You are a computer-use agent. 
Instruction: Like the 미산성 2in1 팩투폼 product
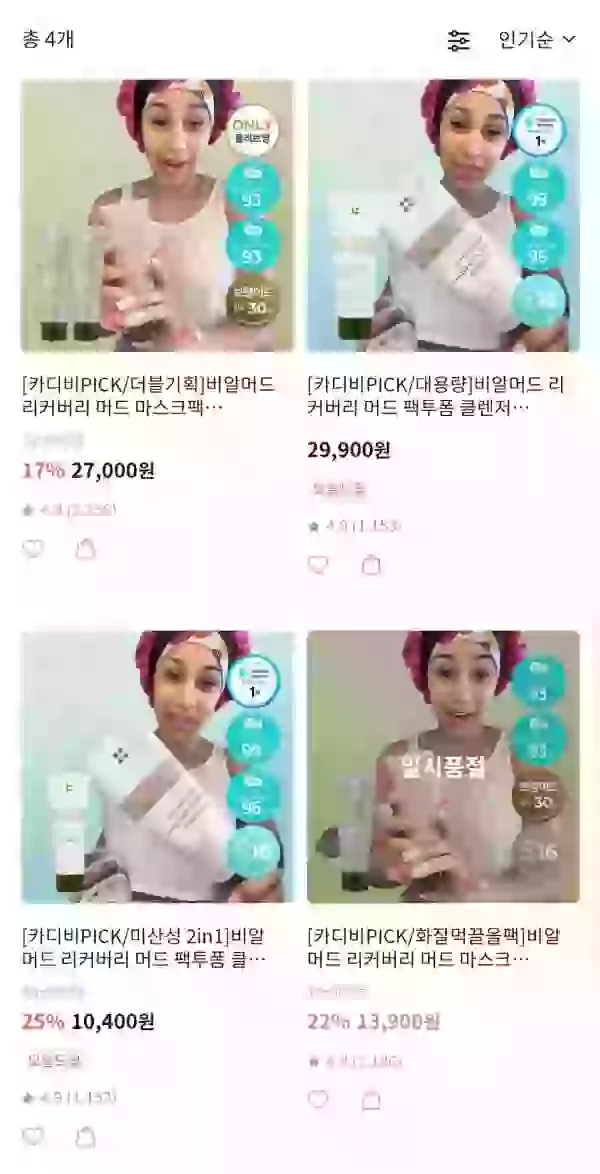click(x=33, y=1137)
